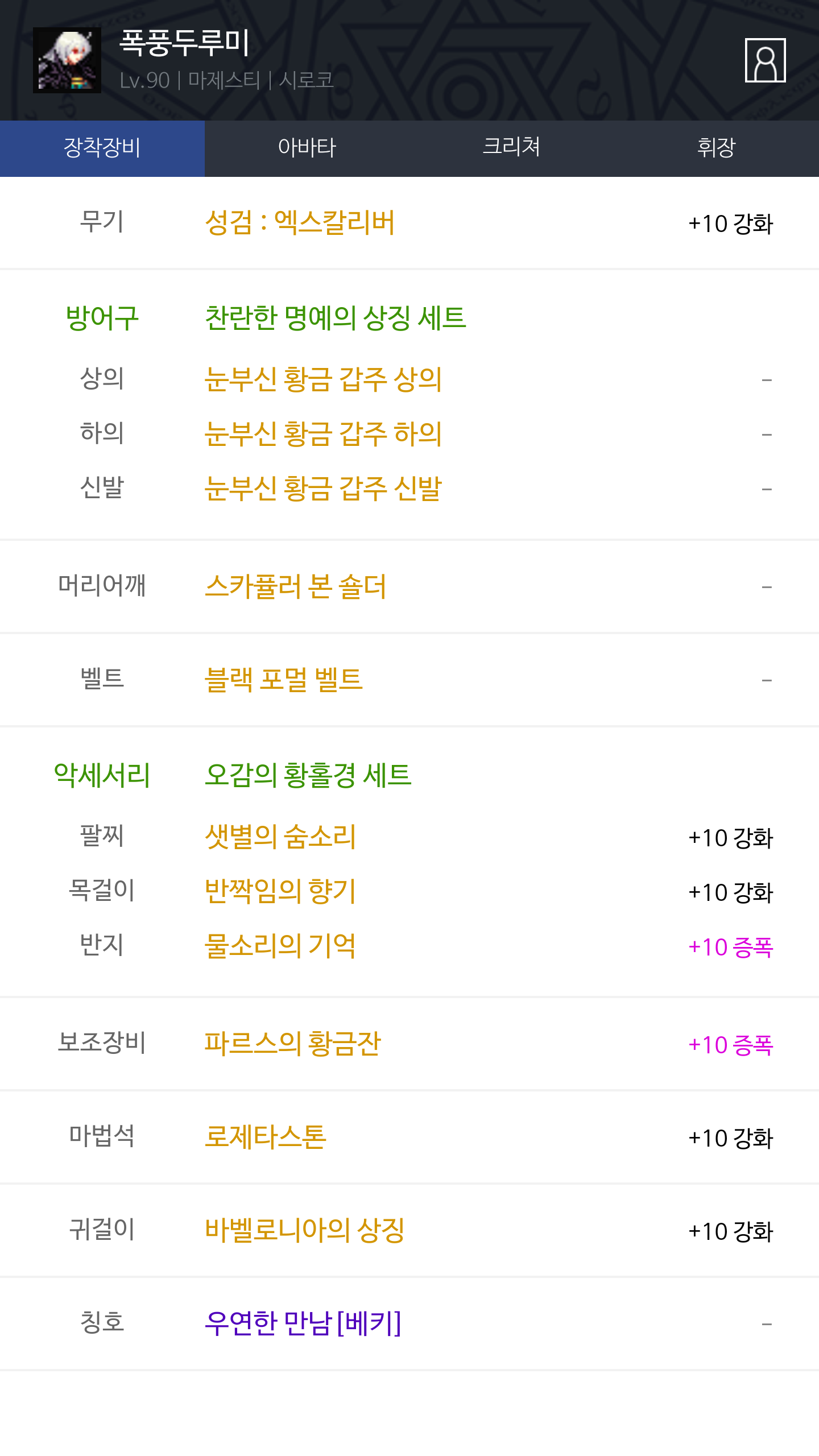Open title 우연한 만남 [베키]
The height and width of the screenshot is (1456, 819).
[303, 1323]
